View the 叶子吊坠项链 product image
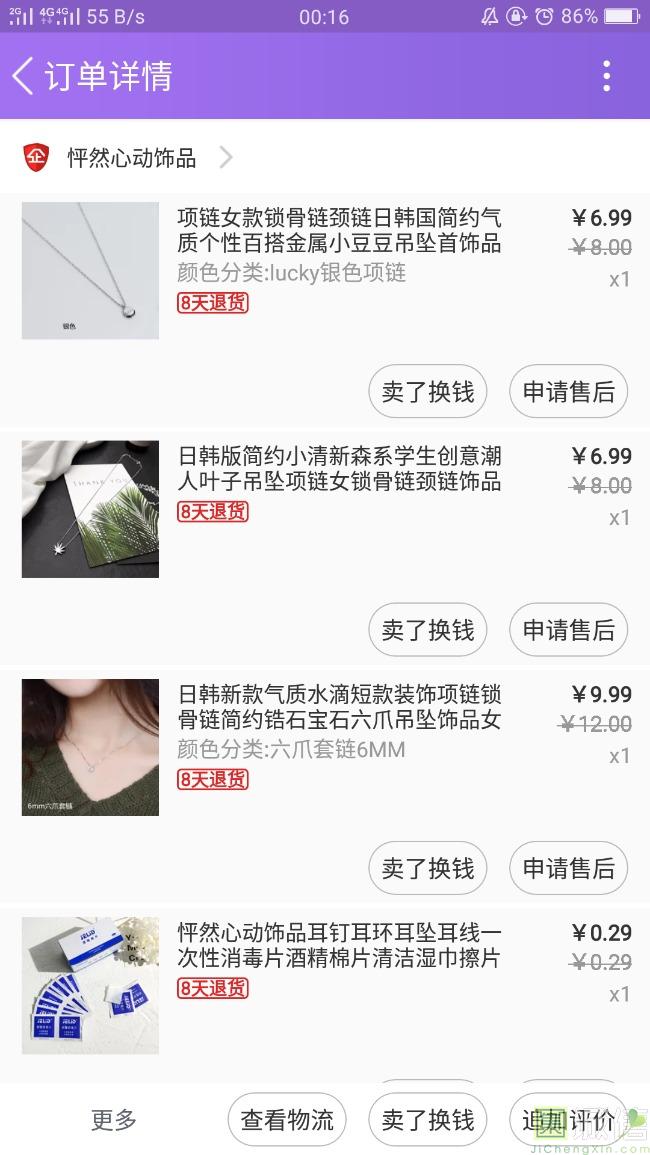The image size is (650, 1155). (90, 509)
